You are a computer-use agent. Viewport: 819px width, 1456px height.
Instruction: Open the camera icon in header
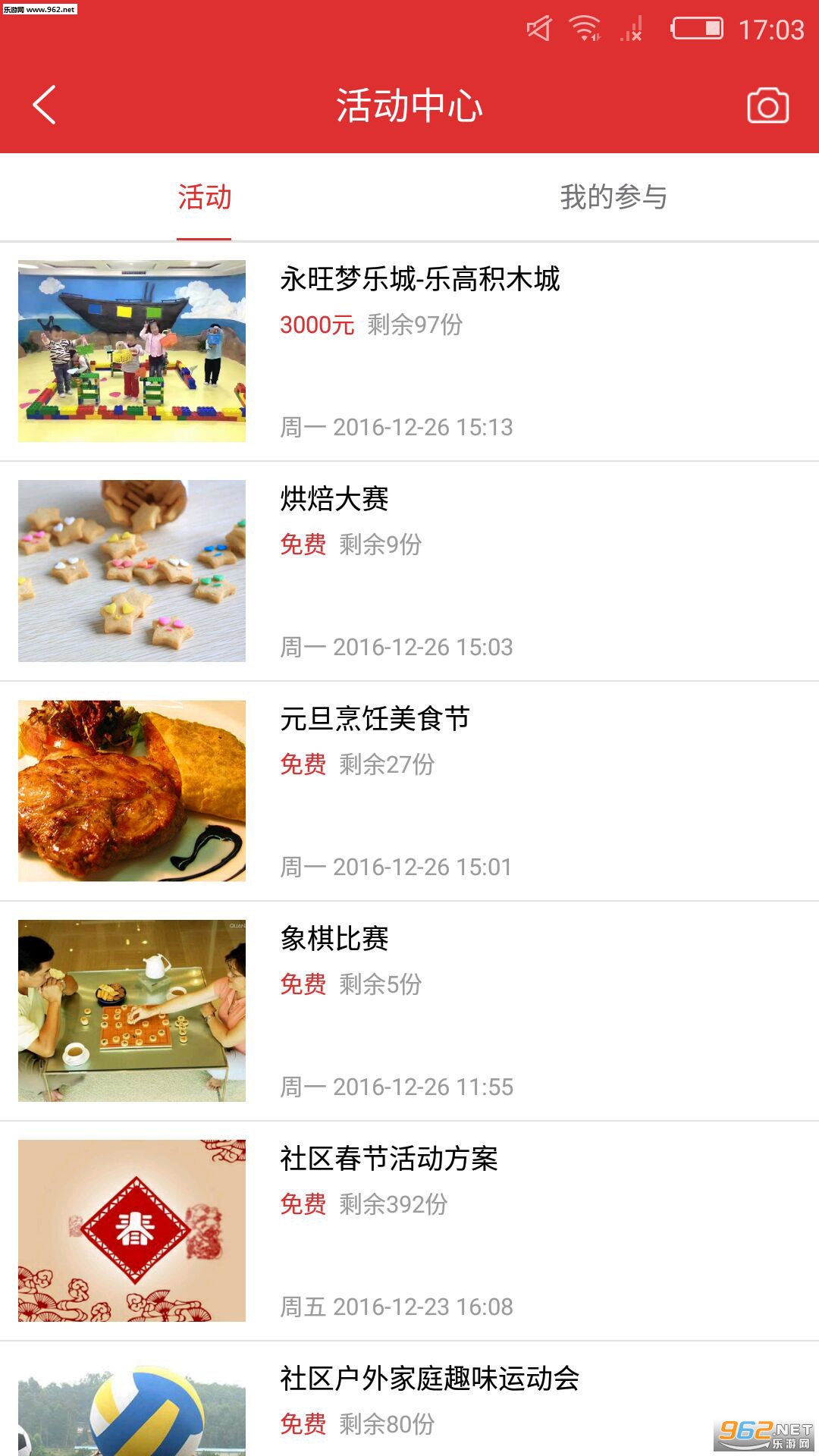(x=767, y=105)
